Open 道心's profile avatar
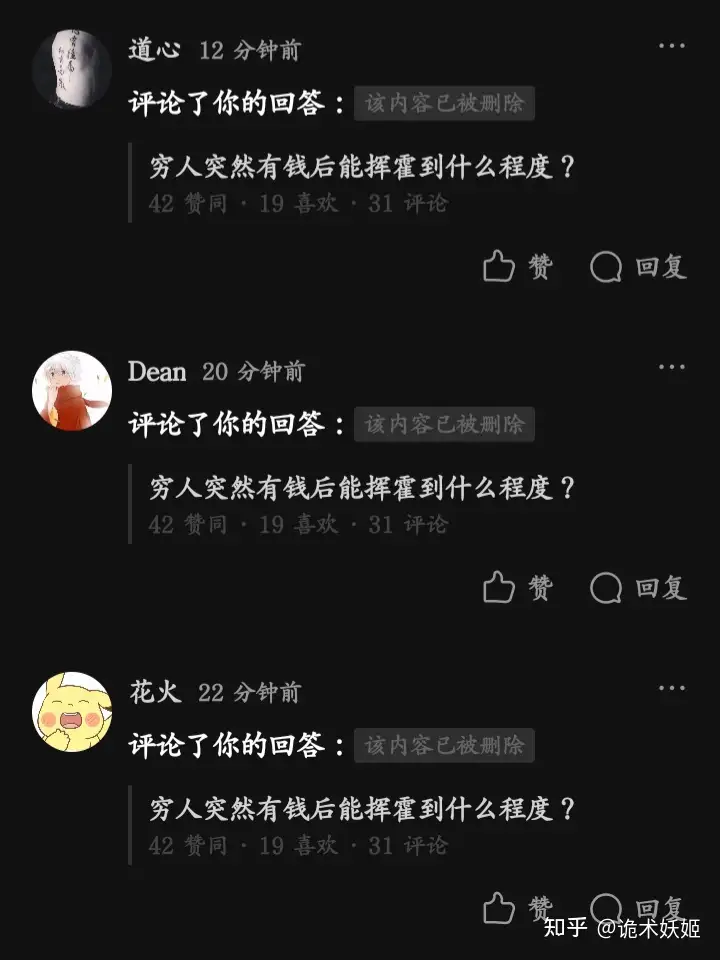Viewport: 720px width, 960px height. point(71,69)
